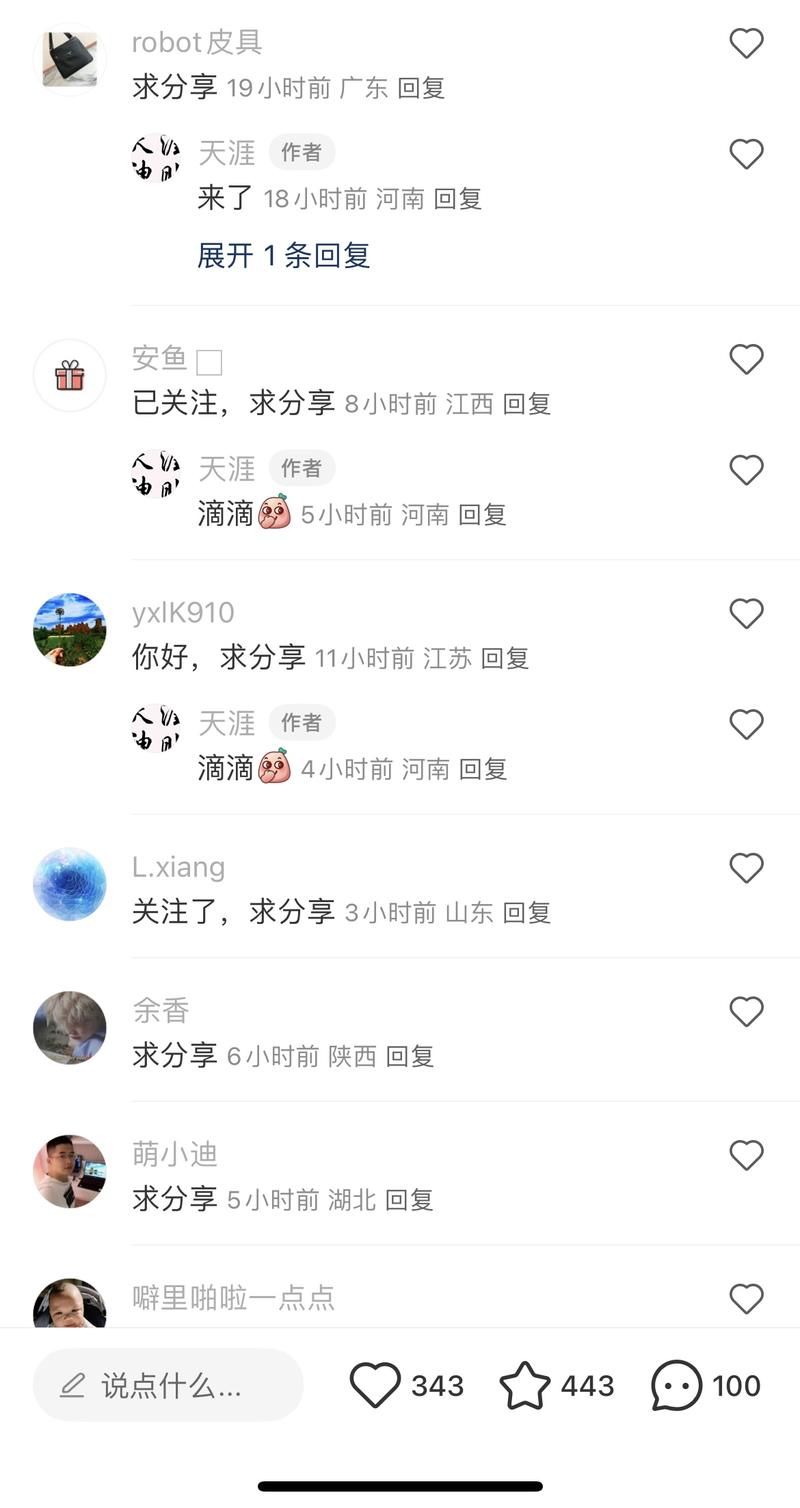Click the heart icon on 安鱼's comment
This screenshot has height=1508, width=800.
coord(746,359)
